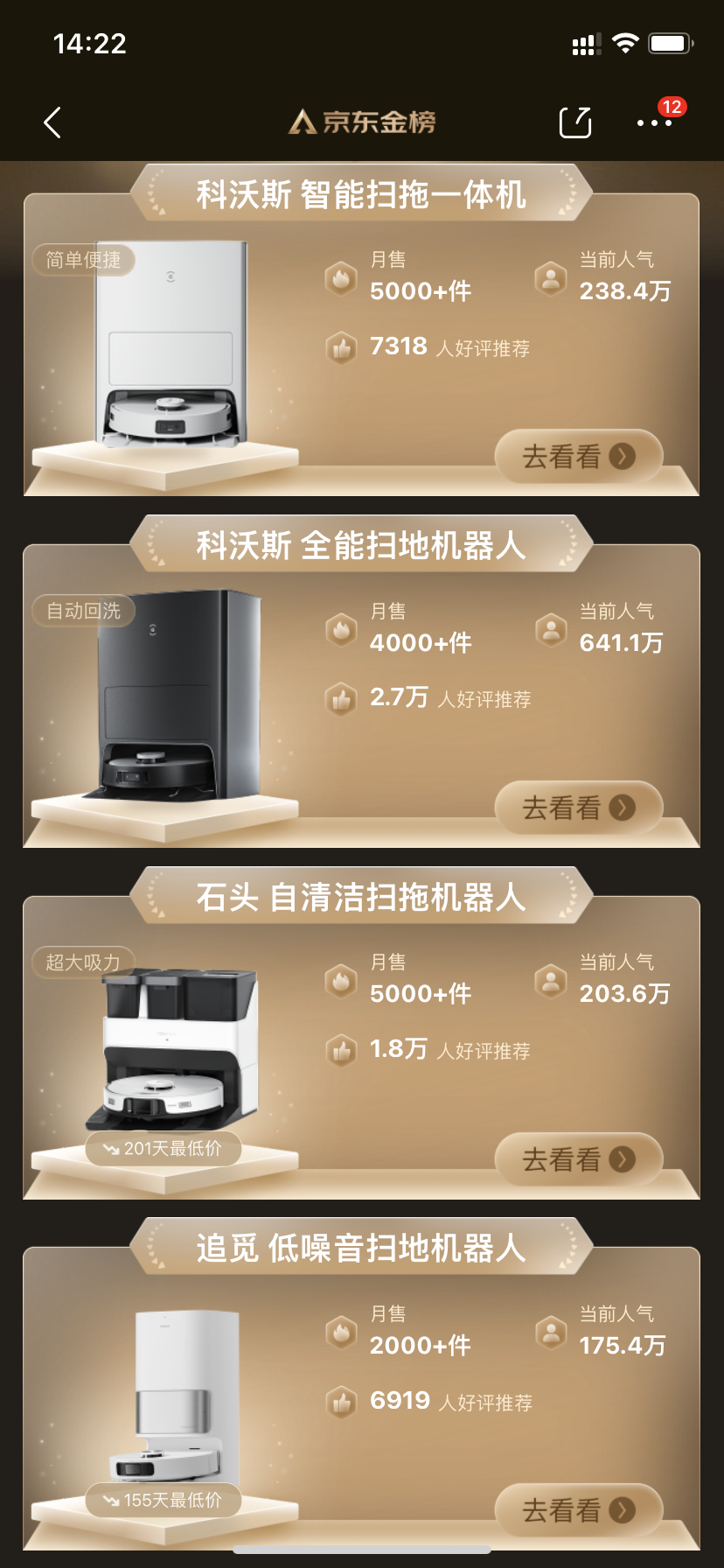The image size is (724, 1568).
Task: Tap 去看看 for 科沃斯 全能扫地机器人
Action: [x=578, y=808]
